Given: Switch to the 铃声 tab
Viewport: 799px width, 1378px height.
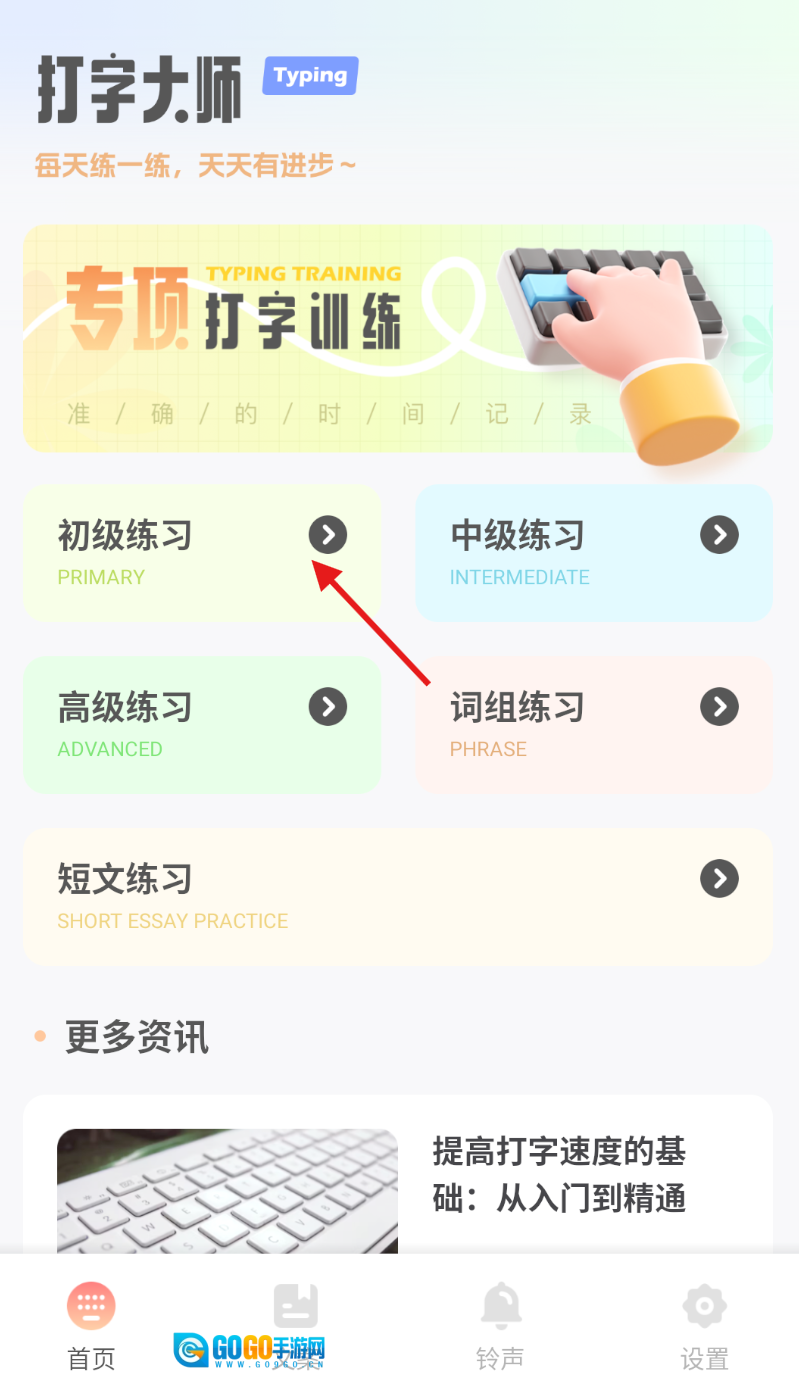Looking at the screenshot, I should tap(501, 1326).
